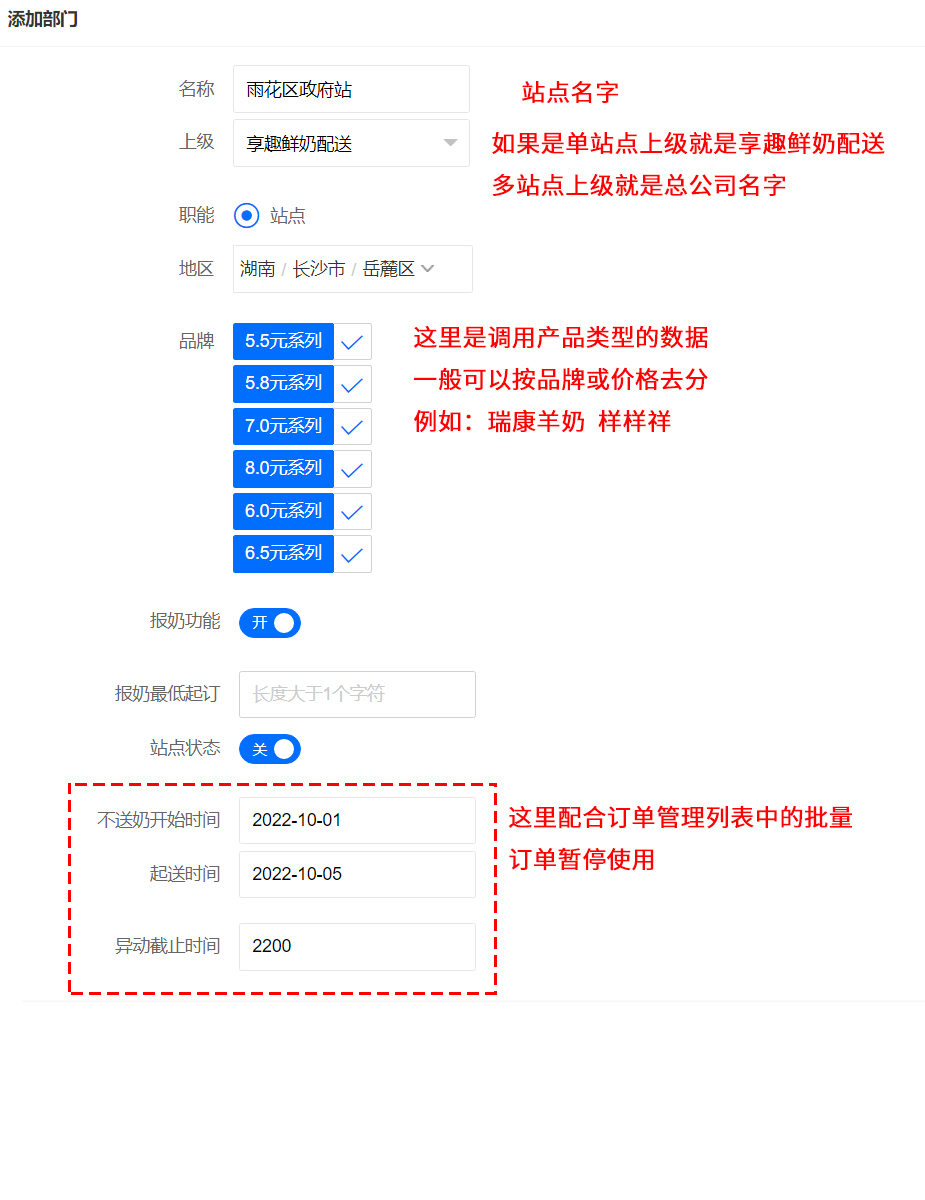Open the 地区 region picker

(x=352, y=269)
